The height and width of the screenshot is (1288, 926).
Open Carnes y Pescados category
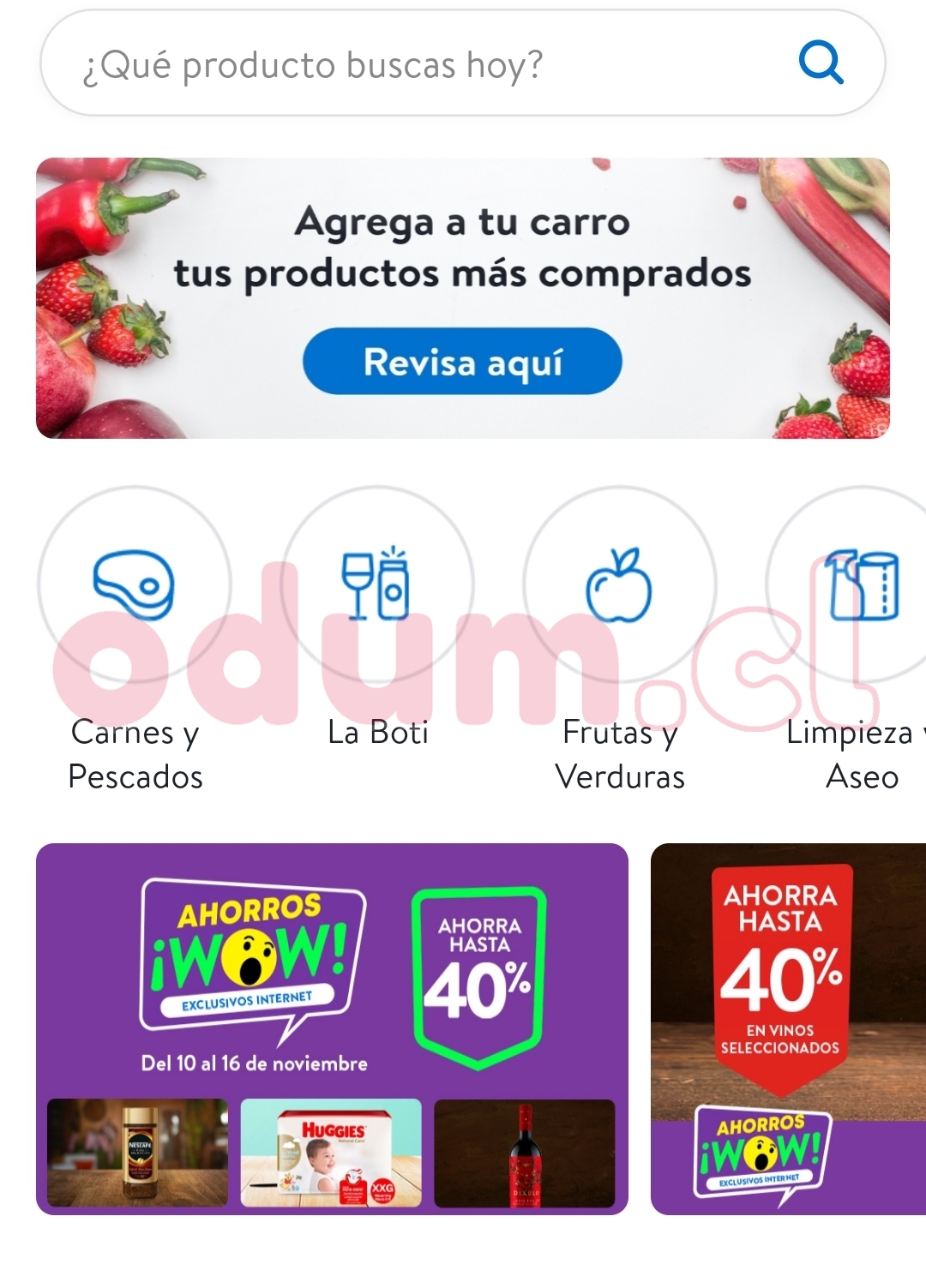pos(135,585)
